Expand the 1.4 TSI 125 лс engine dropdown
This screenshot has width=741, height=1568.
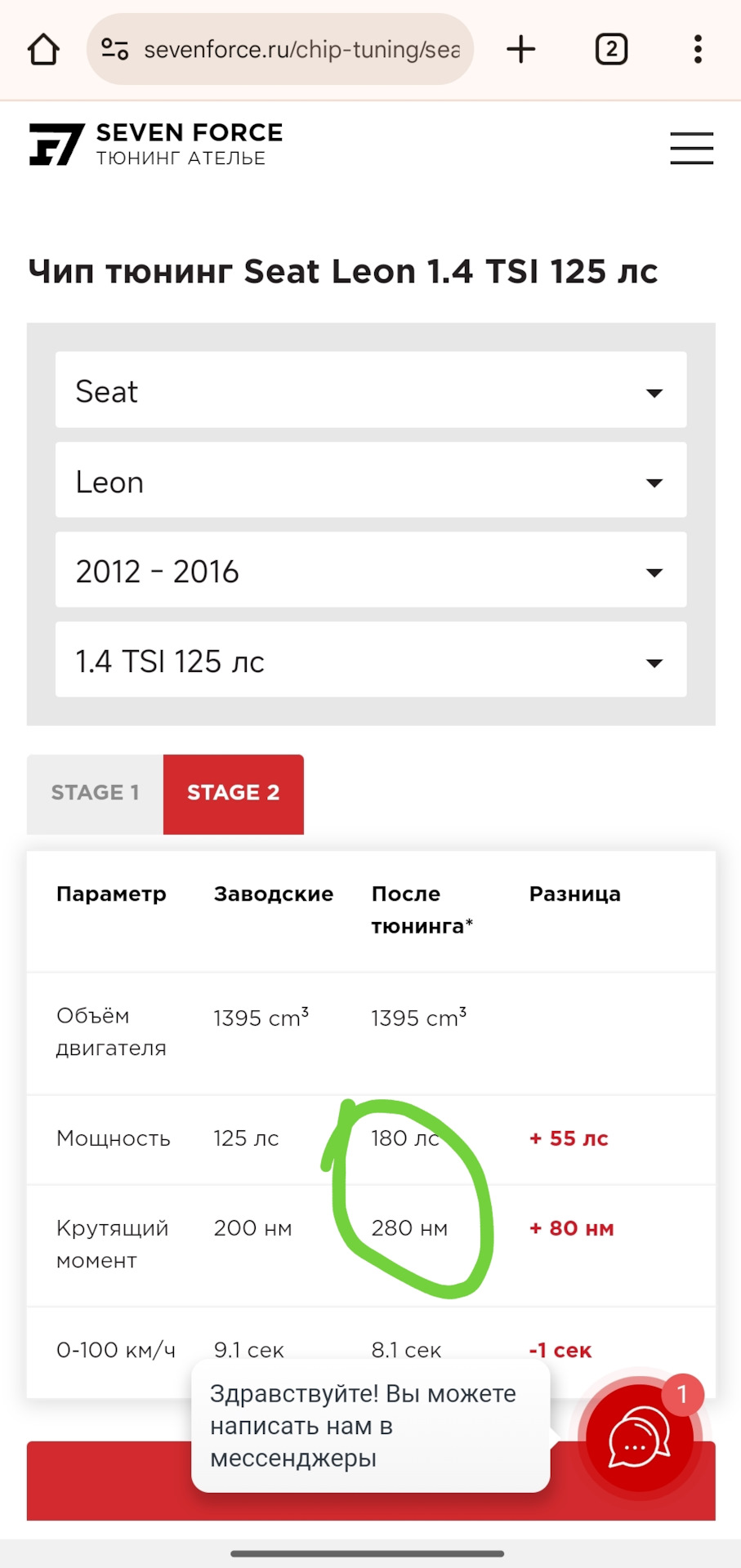(x=371, y=660)
